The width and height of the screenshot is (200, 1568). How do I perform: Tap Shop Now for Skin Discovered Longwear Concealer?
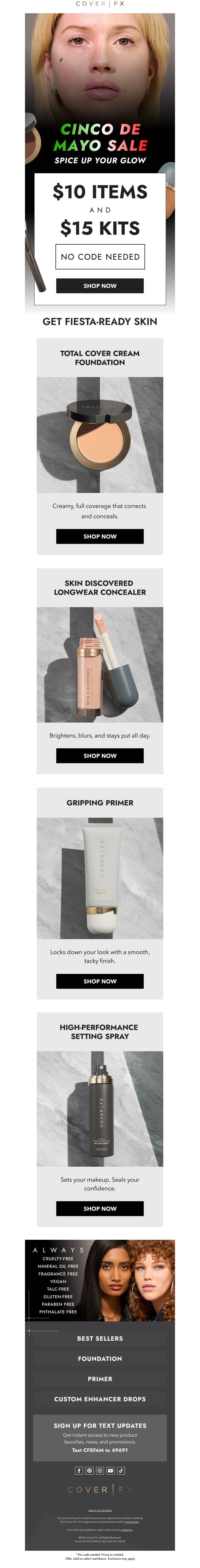(100, 755)
